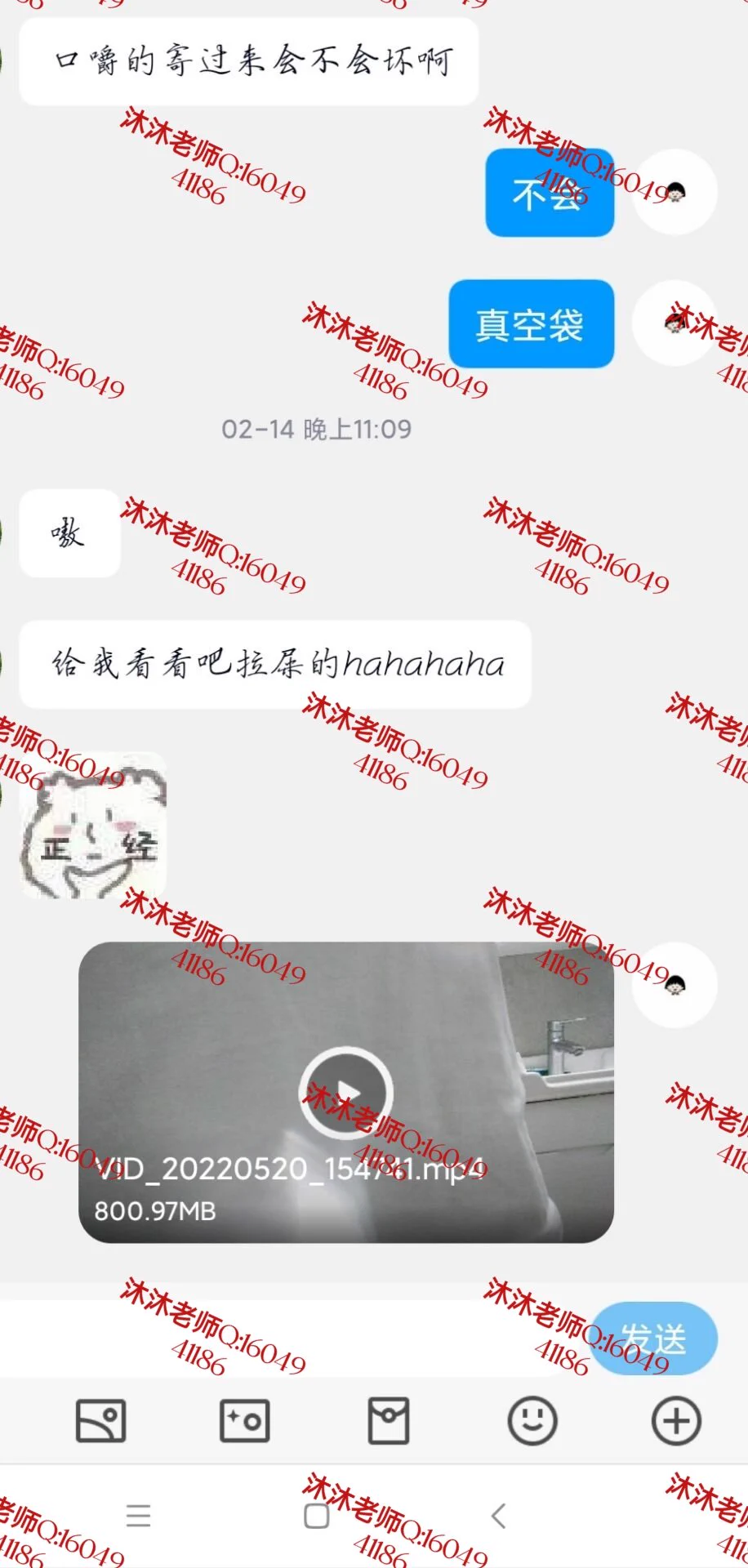Tap the sender avatar beside 不会

pyautogui.click(x=675, y=193)
